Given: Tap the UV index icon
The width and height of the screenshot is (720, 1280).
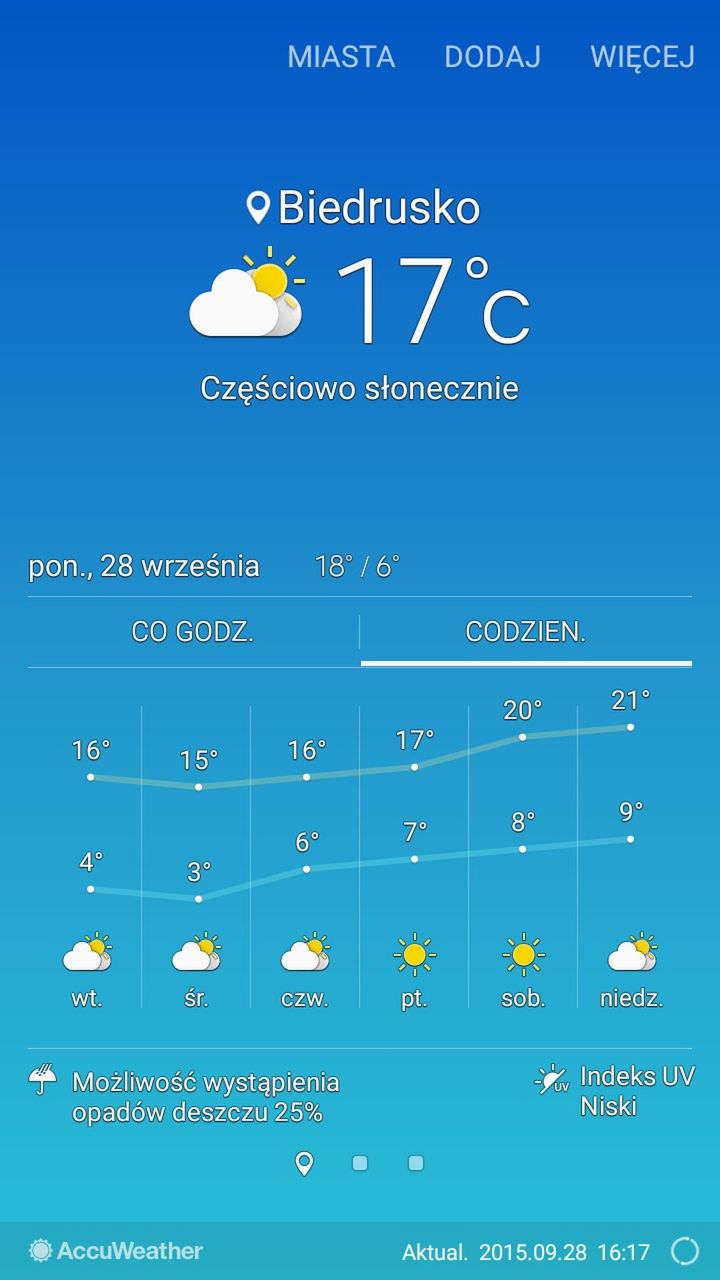Looking at the screenshot, I should pos(551,1080).
